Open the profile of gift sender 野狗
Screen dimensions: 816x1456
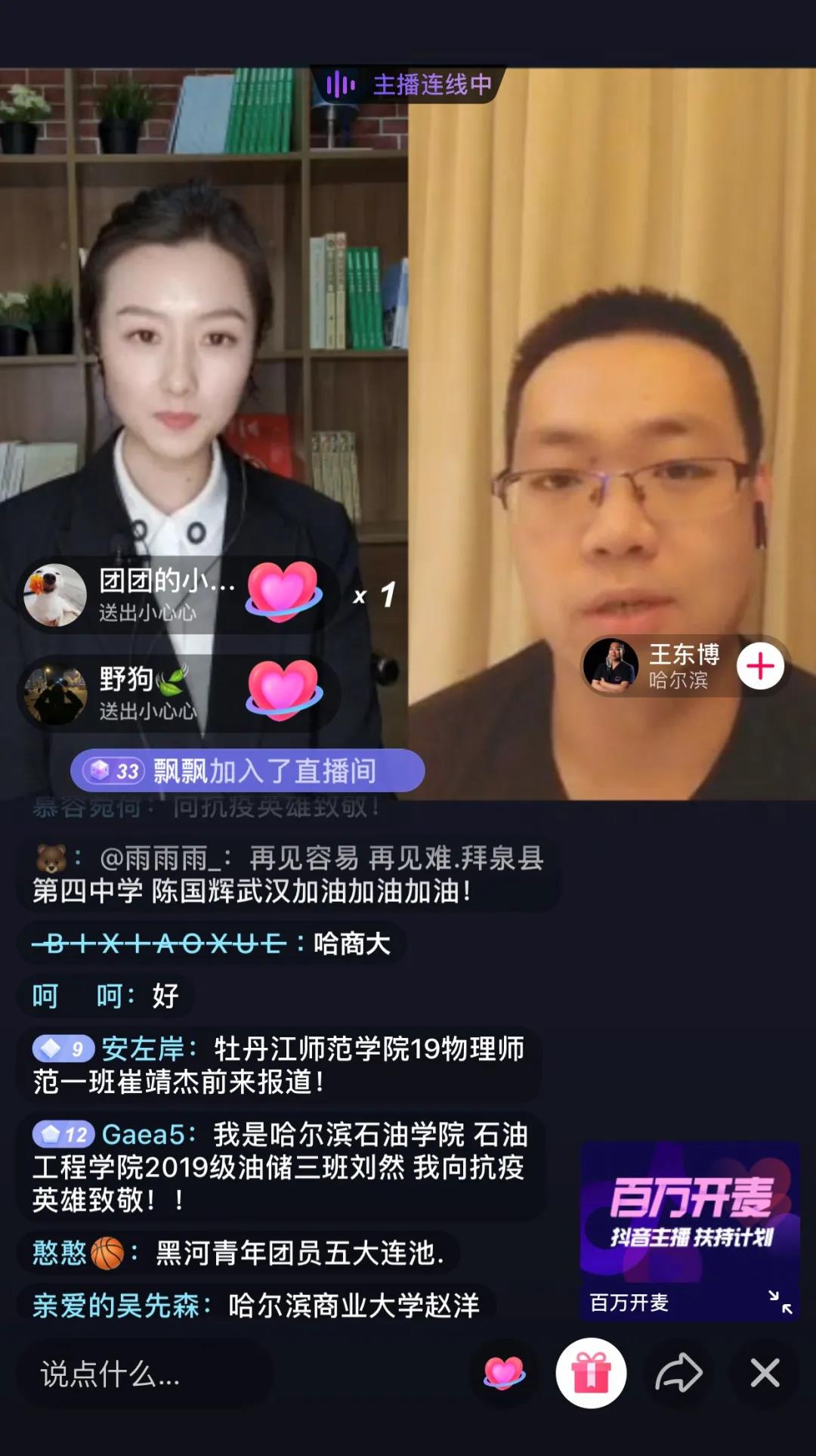55,695
